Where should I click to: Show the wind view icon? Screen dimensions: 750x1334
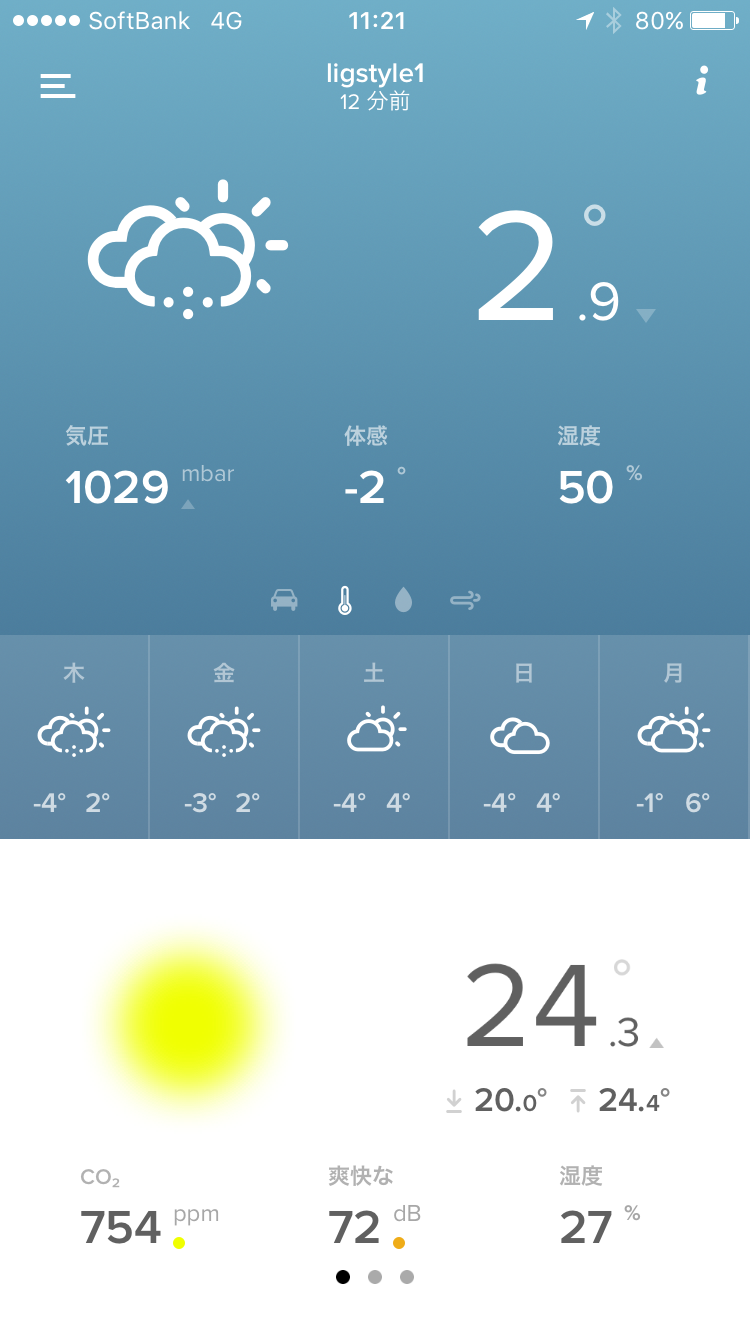point(465,600)
